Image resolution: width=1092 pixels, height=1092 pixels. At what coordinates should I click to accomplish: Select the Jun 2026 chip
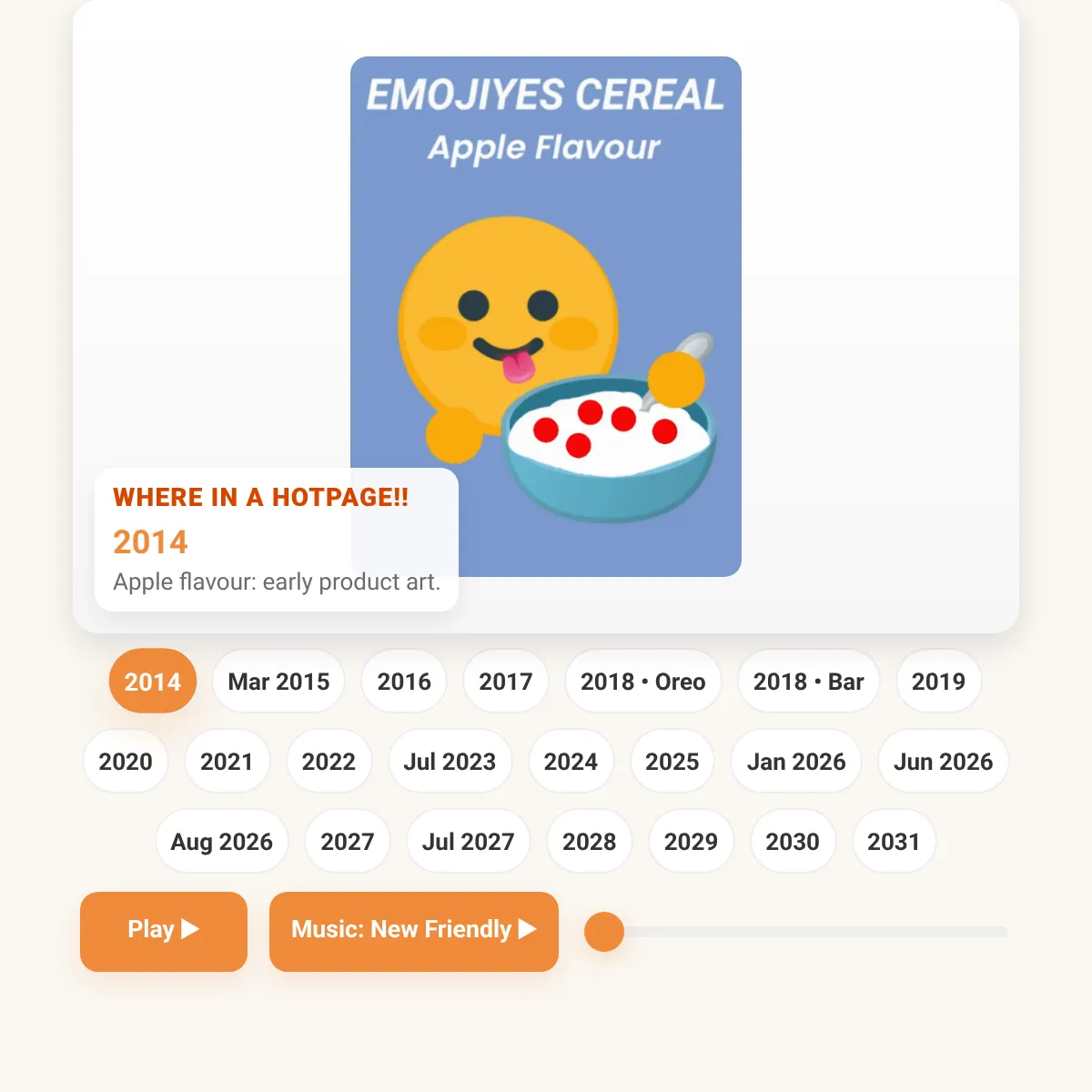(x=944, y=762)
